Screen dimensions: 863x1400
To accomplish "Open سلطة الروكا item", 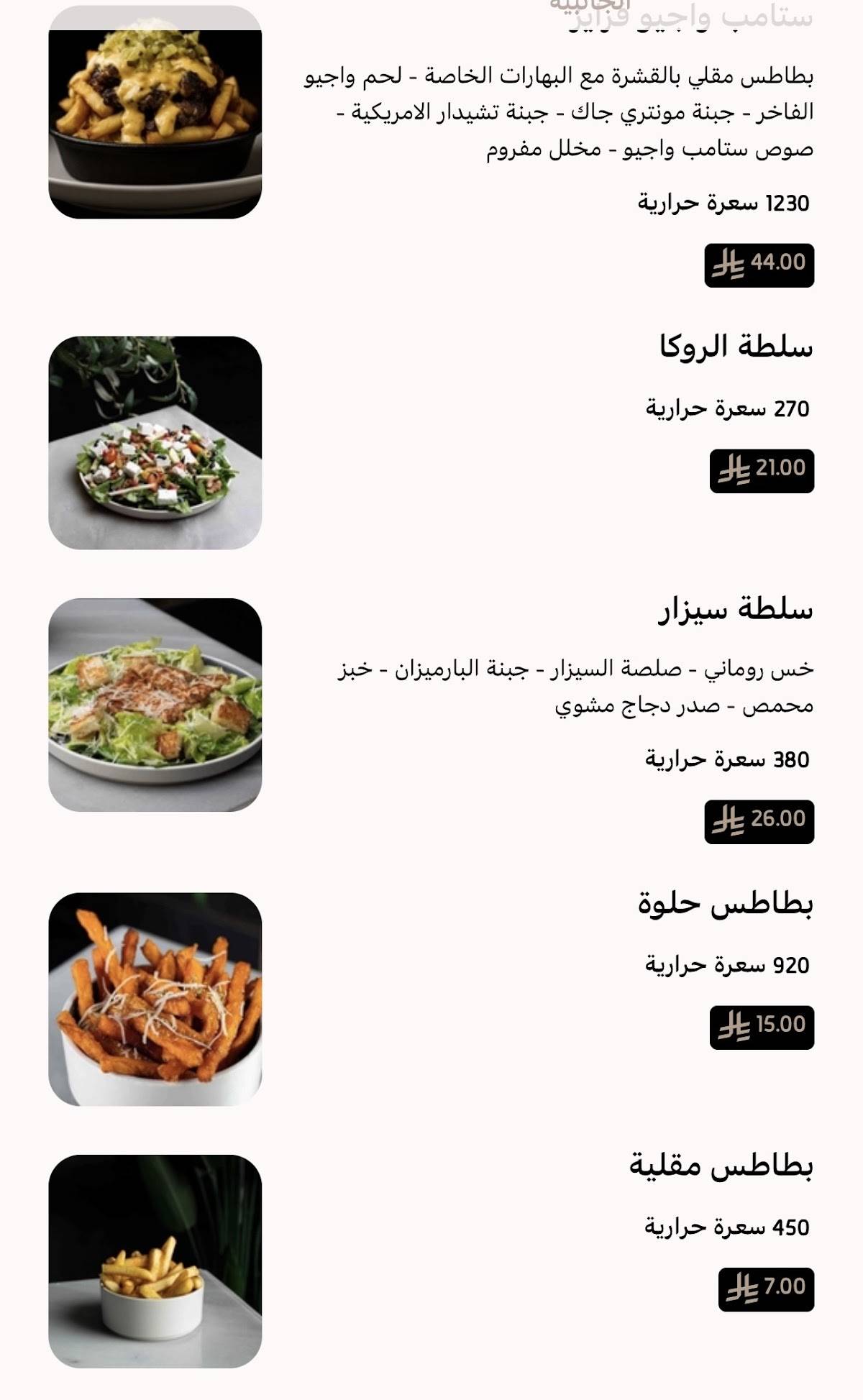I will coord(736,347).
